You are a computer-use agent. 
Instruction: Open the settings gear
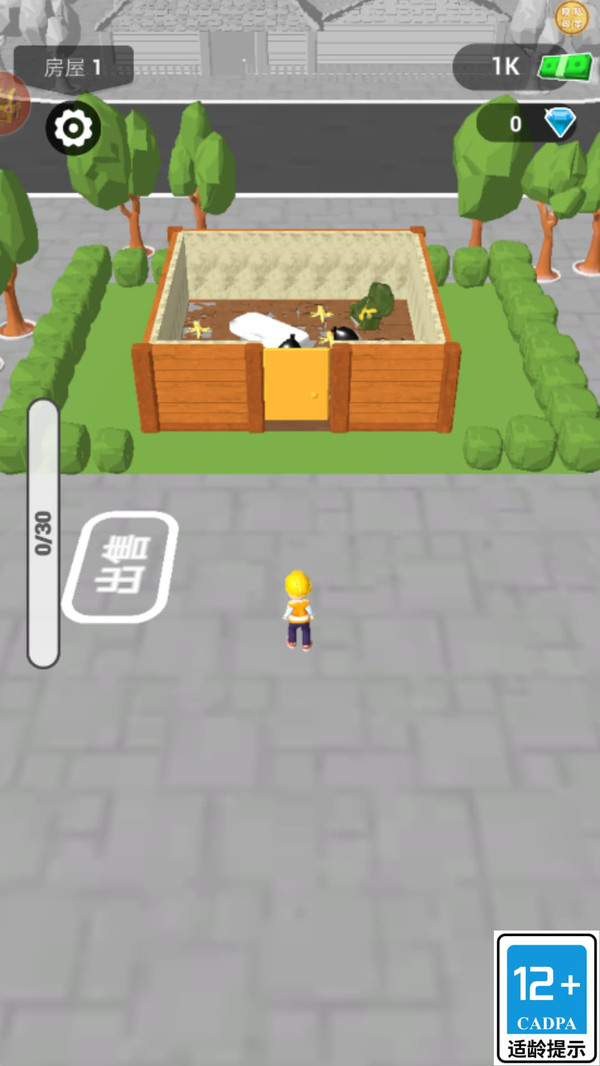(x=73, y=128)
